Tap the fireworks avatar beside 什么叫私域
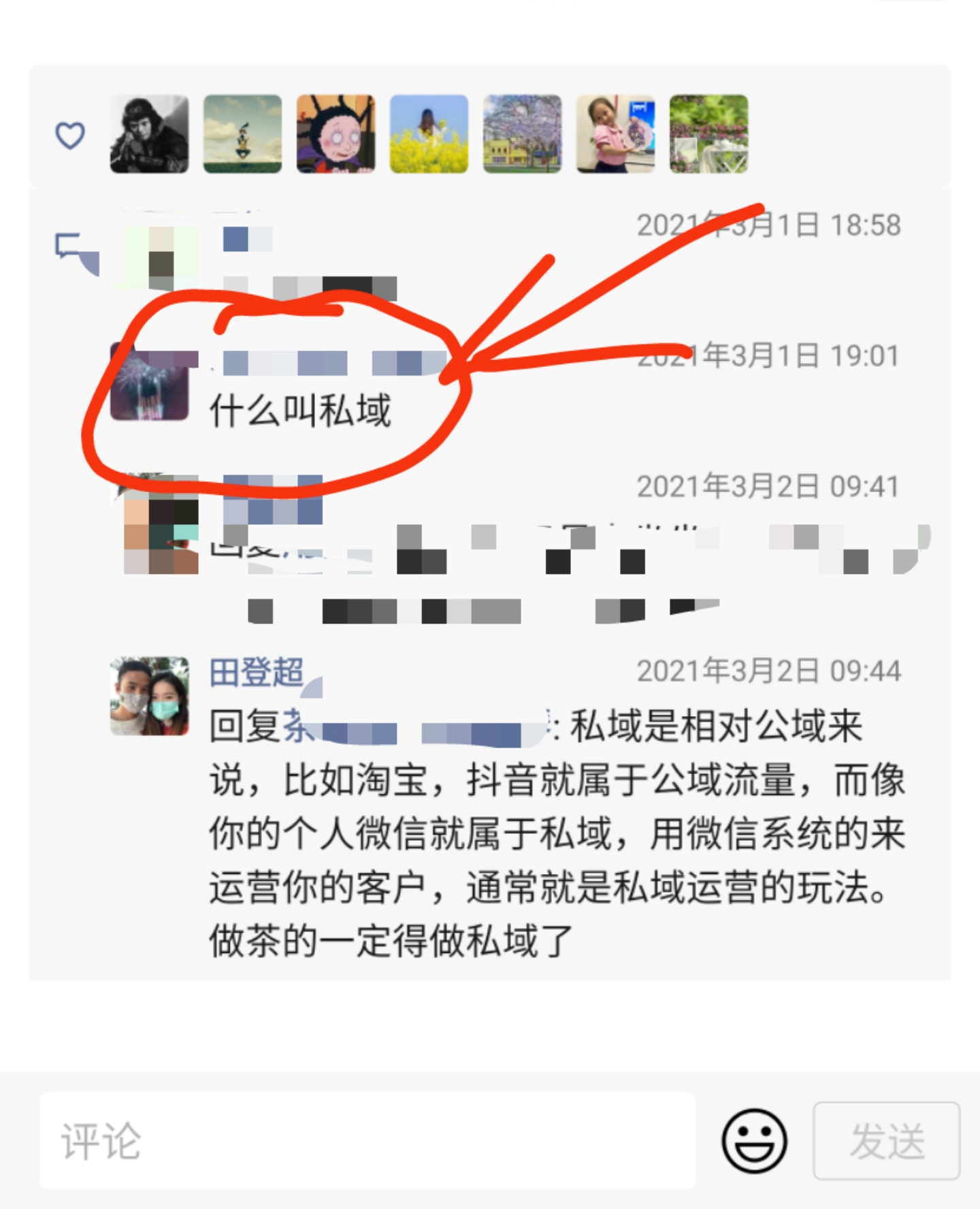Screen dimensions: 980x1209 (x=150, y=383)
